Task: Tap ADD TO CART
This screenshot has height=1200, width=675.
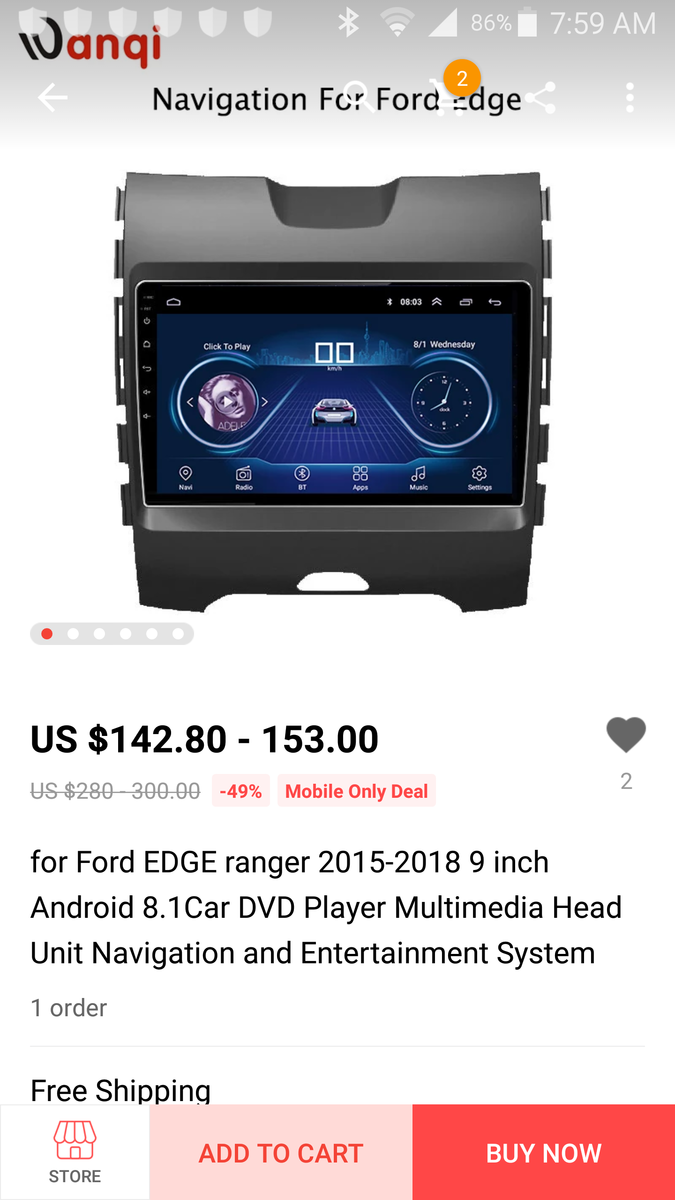Action: (x=281, y=1152)
